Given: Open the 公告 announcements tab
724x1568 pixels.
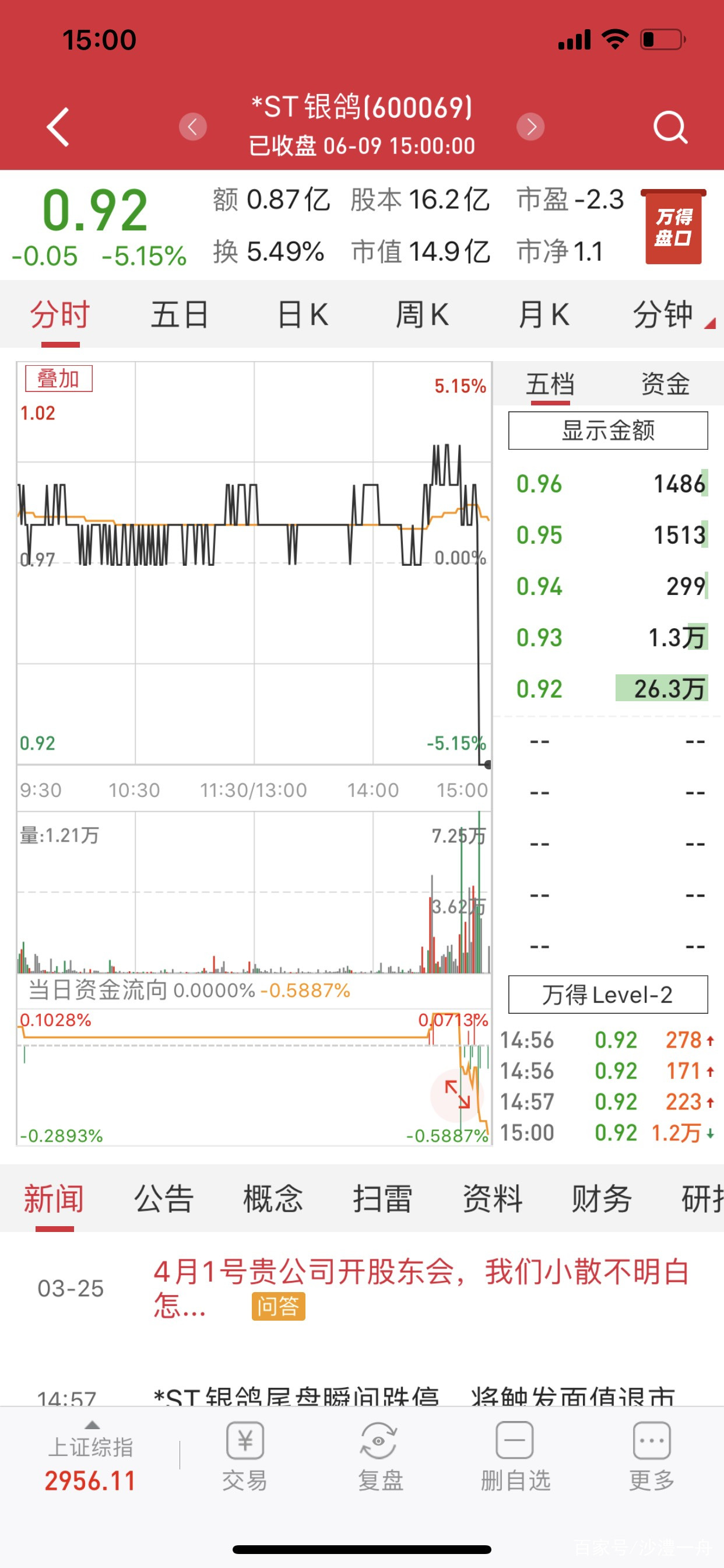Looking at the screenshot, I should pos(163,1198).
